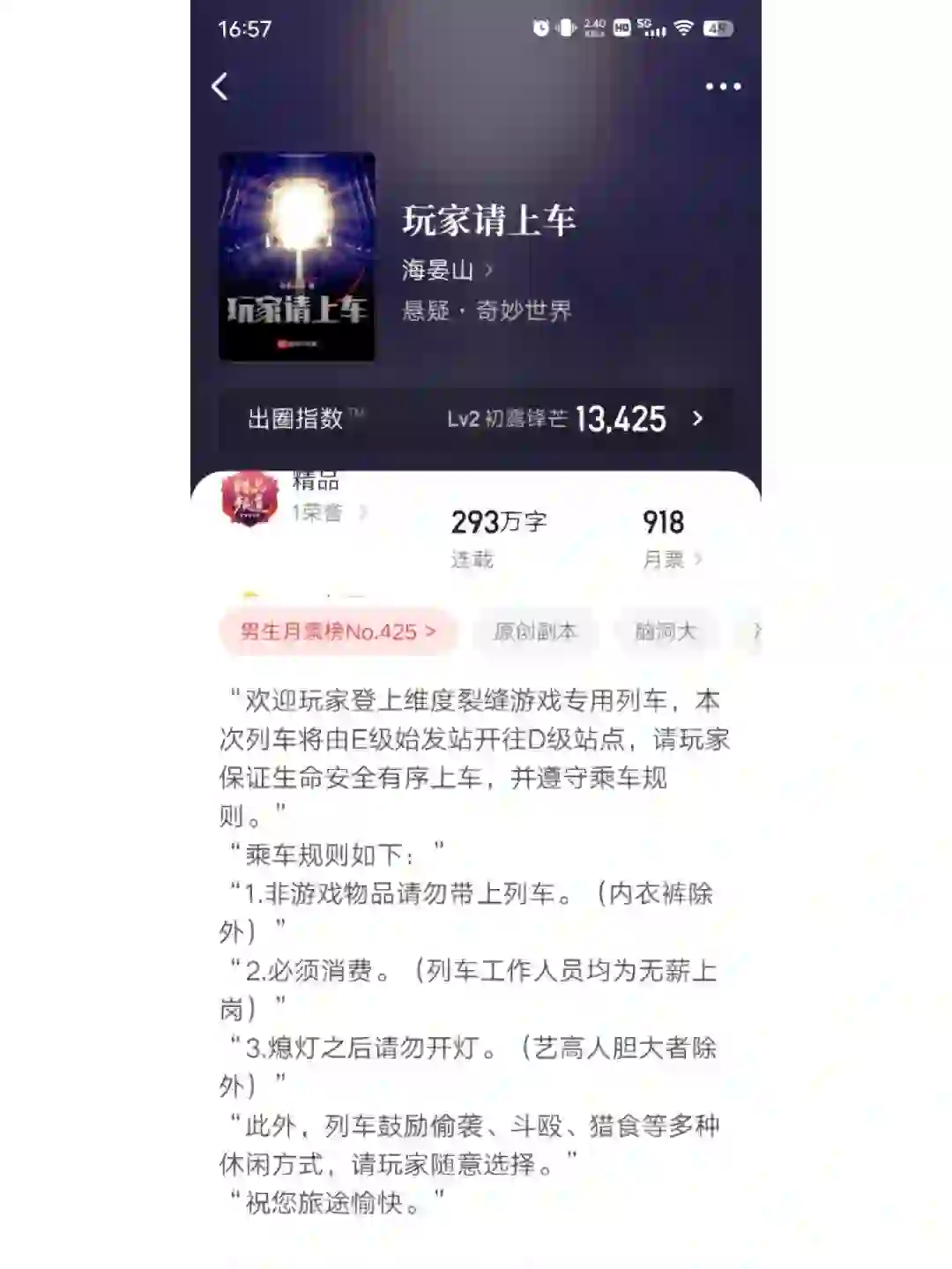
Task: Tap the 玩家请上车 book cover
Action: (x=297, y=256)
